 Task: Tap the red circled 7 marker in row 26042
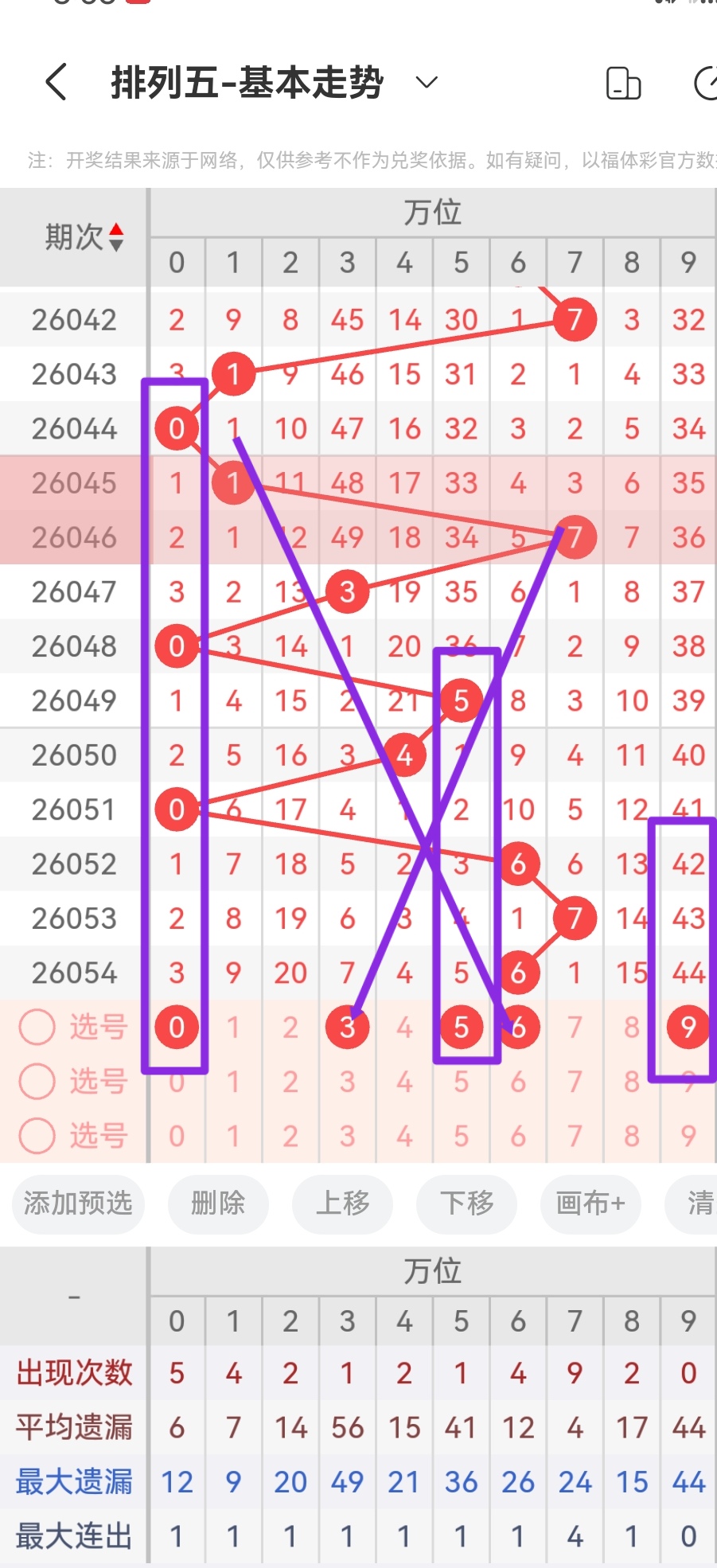point(575,319)
